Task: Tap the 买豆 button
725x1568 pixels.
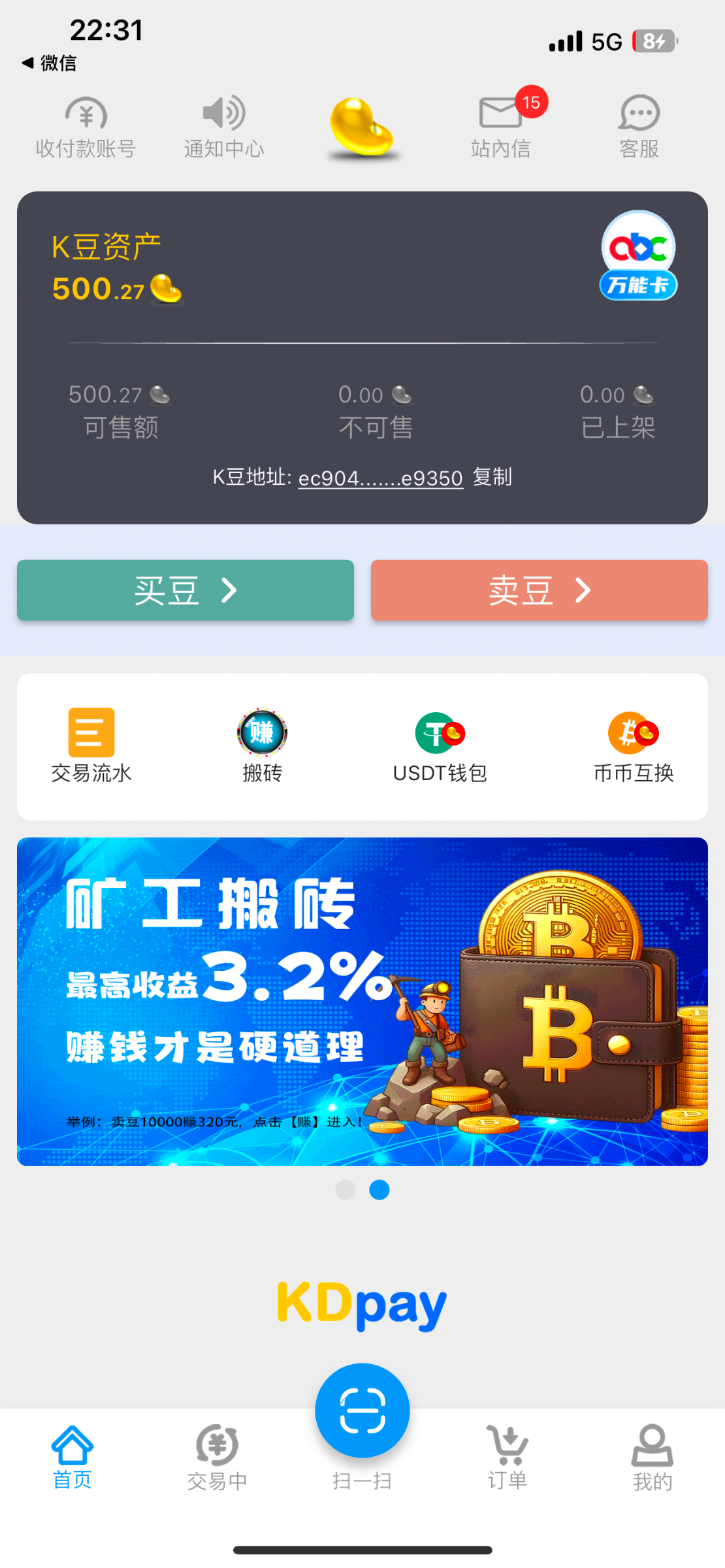Action: point(185,590)
